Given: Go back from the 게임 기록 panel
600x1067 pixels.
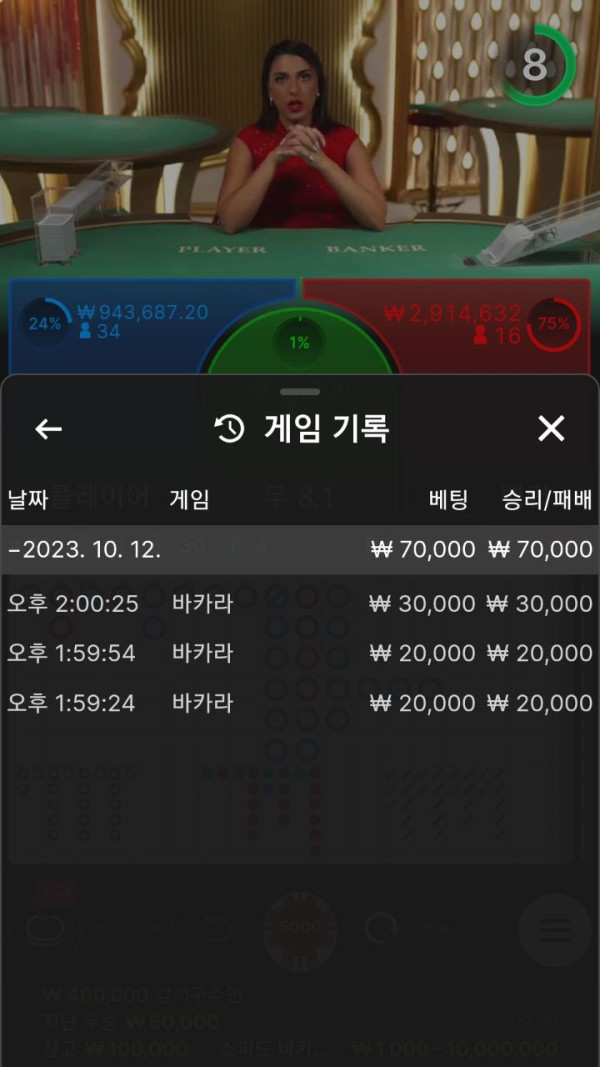Looking at the screenshot, I should click(48, 429).
